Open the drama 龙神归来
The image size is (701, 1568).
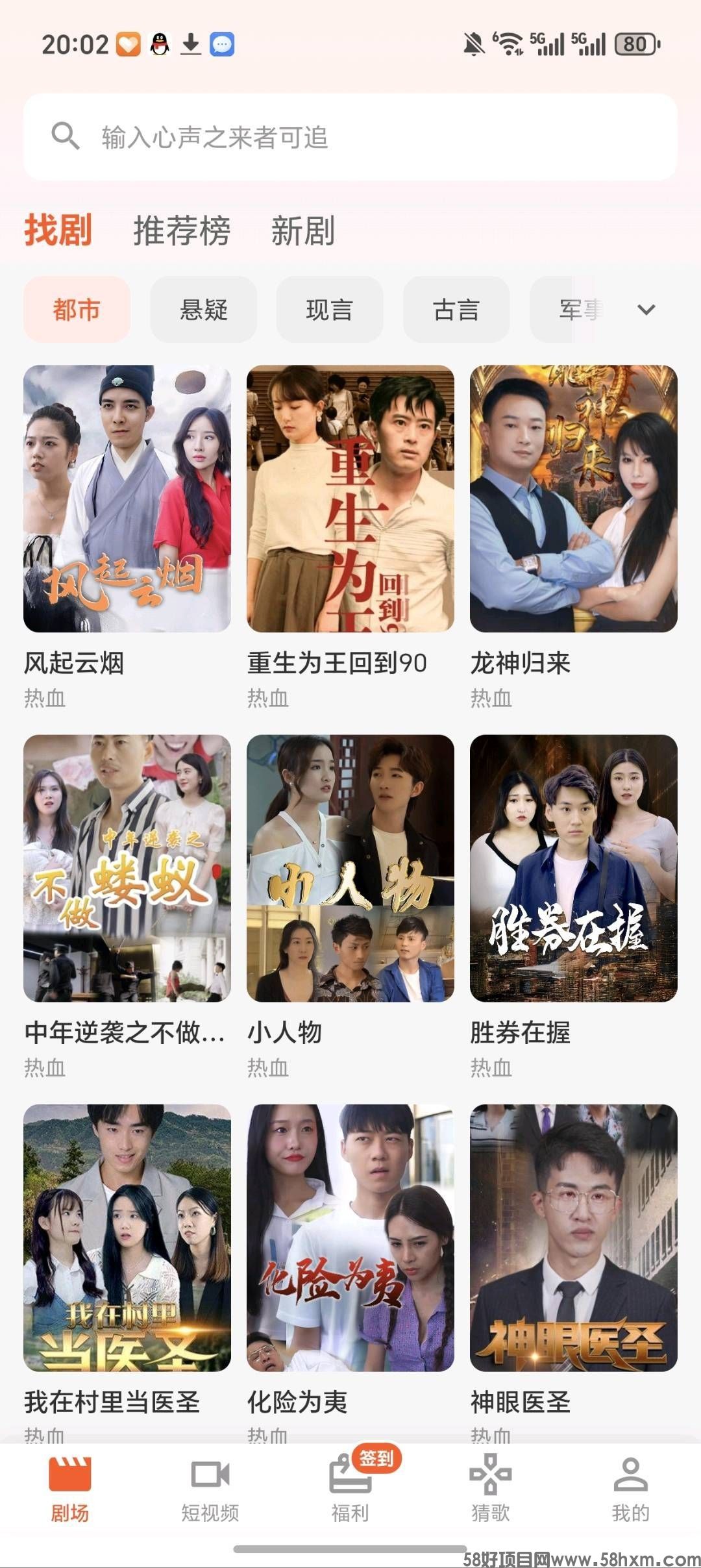pyautogui.click(x=574, y=499)
